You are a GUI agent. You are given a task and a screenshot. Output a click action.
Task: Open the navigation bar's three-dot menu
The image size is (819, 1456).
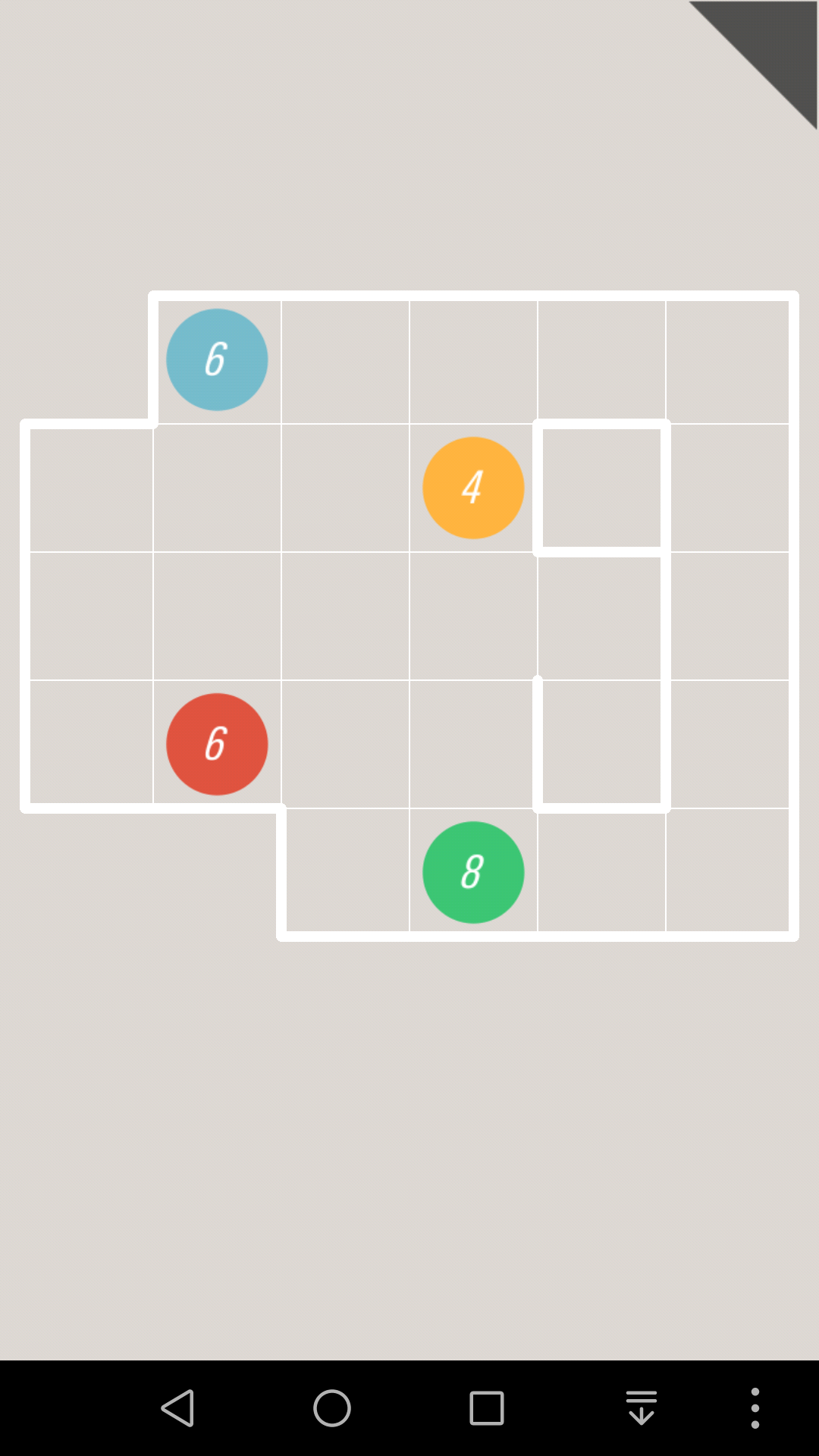(755, 1408)
